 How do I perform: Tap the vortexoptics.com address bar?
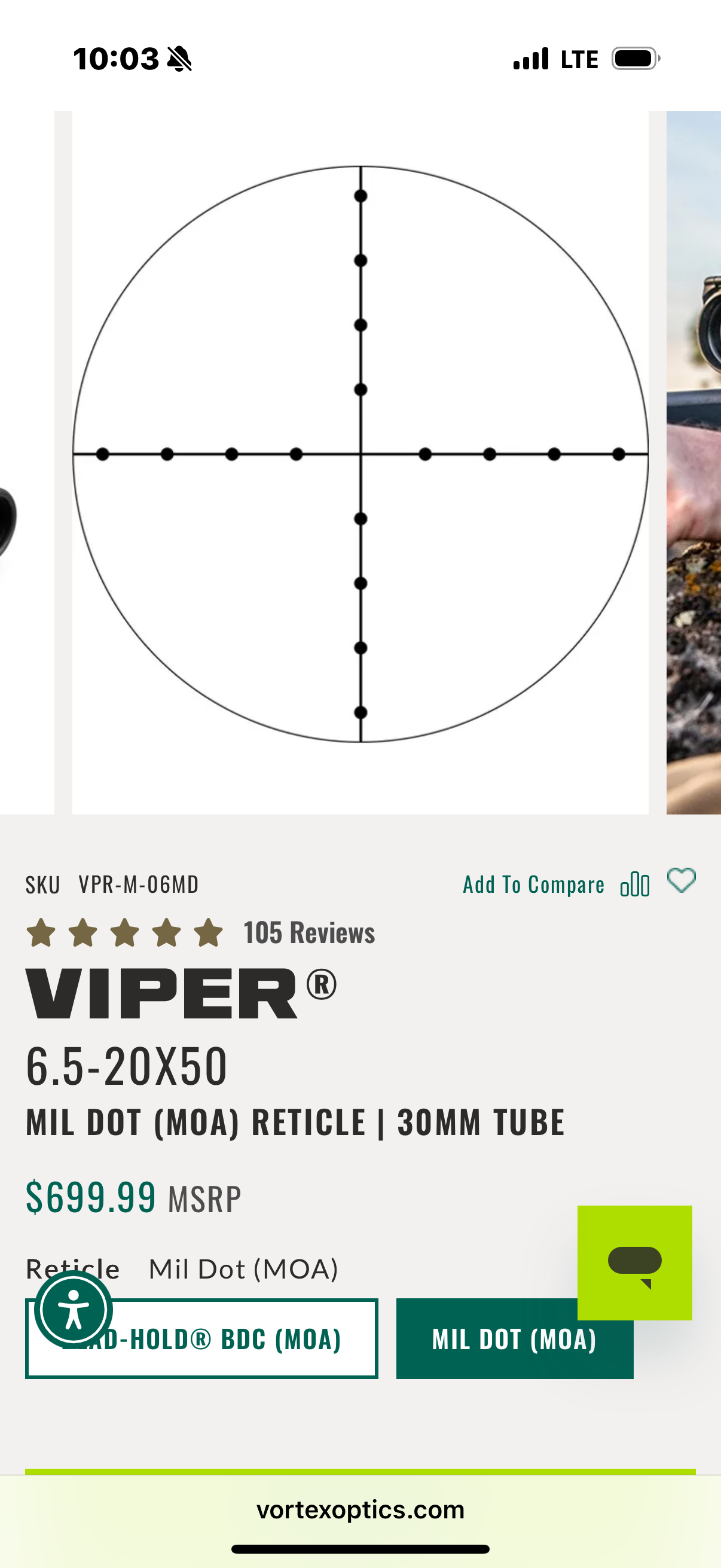click(x=360, y=1510)
